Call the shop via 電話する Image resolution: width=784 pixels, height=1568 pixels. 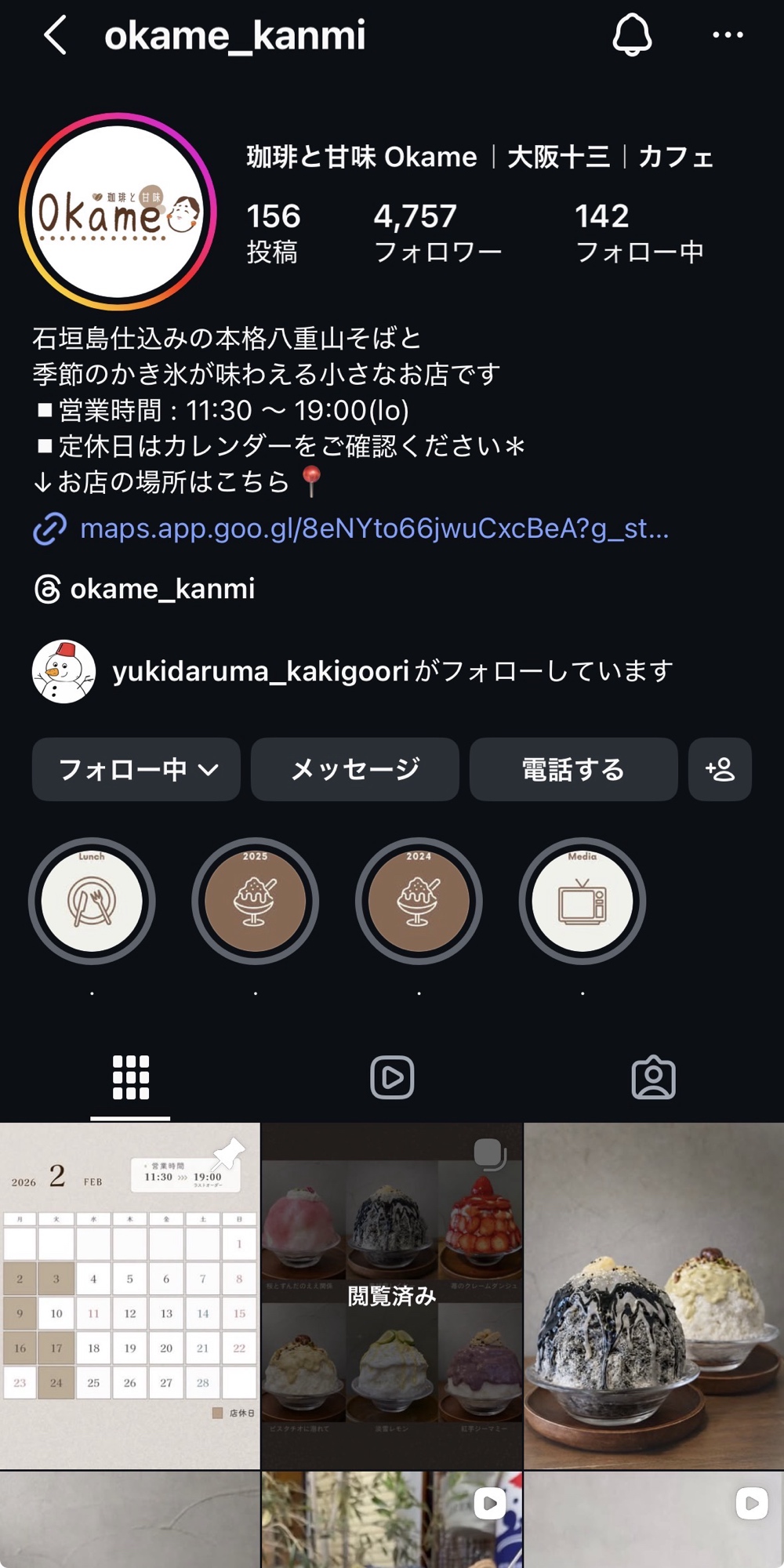pyautogui.click(x=573, y=769)
